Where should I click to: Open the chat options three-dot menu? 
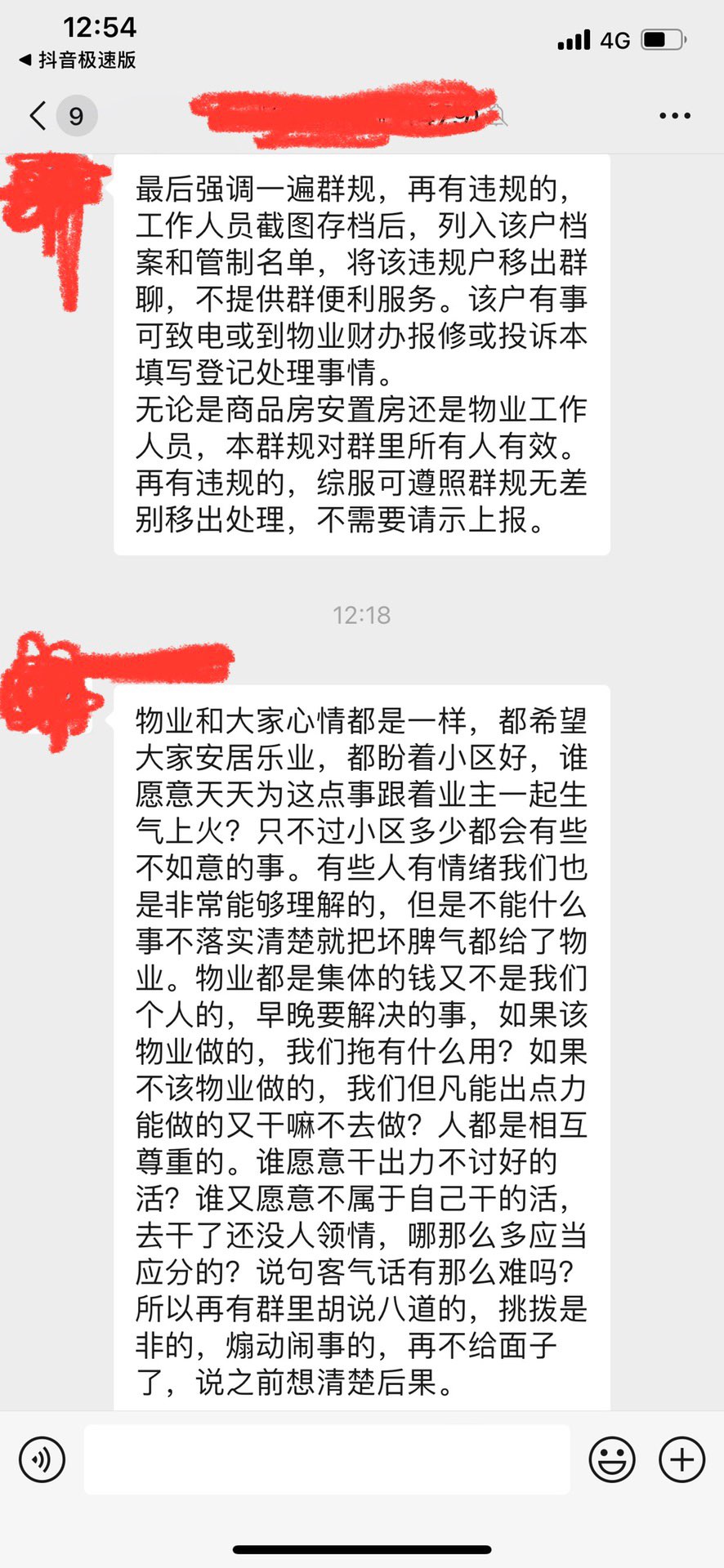[x=675, y=116]
